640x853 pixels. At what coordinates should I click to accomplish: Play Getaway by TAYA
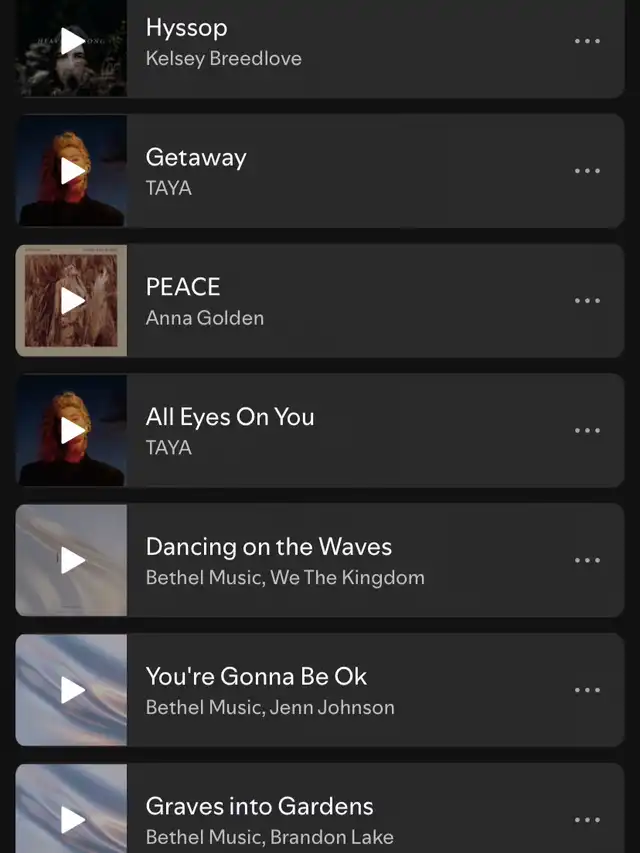pyautogui.click(x=72, y=171)
